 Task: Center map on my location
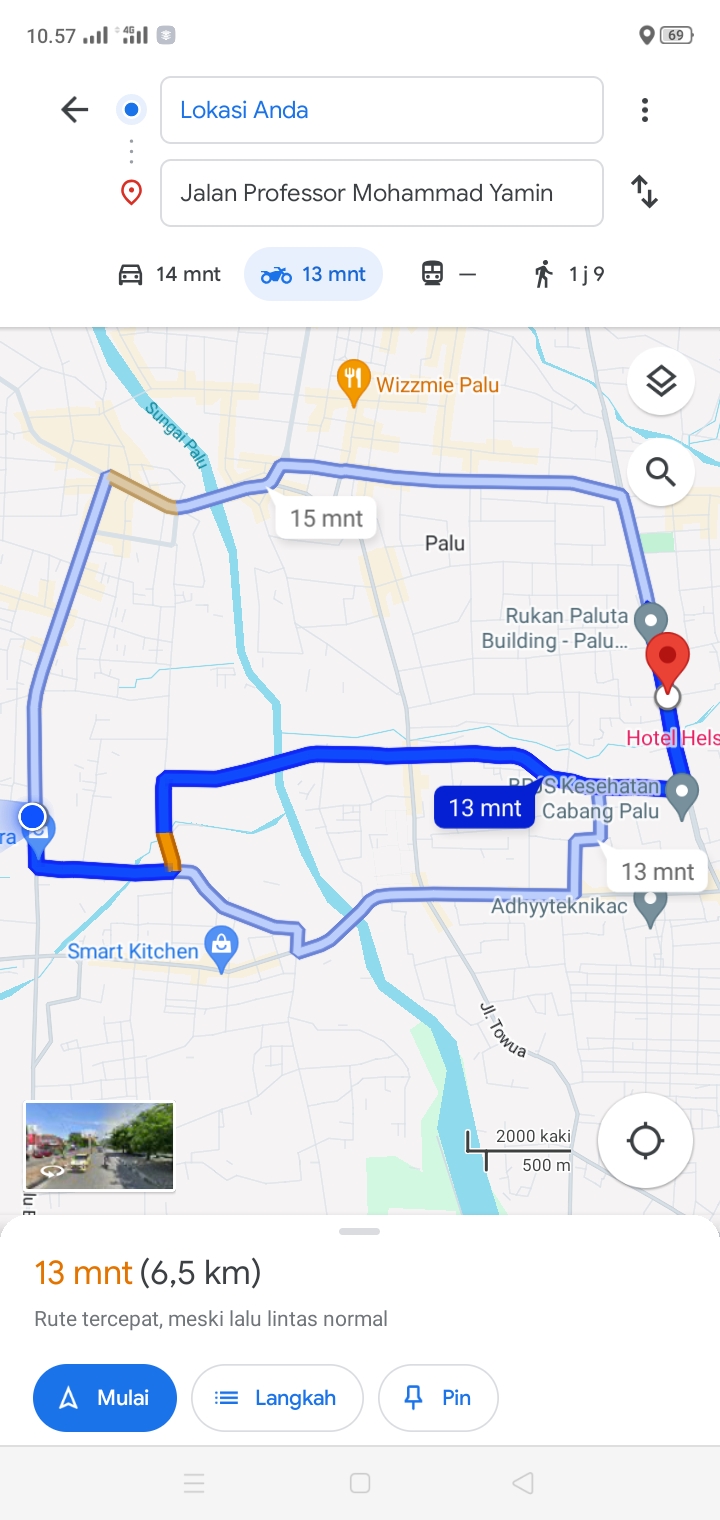point(646,1140)
